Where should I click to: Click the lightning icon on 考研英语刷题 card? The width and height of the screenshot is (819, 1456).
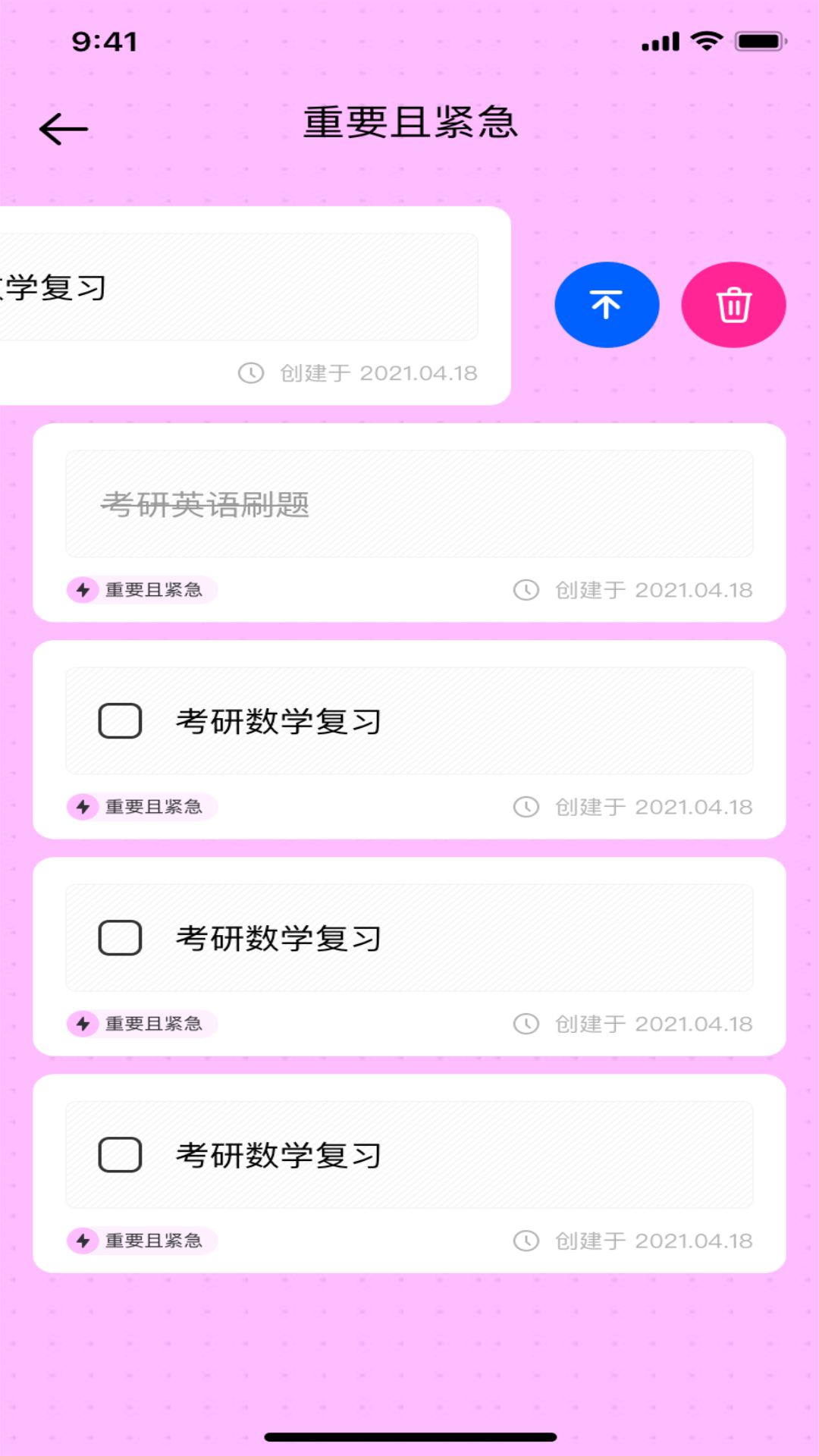(x=83, y=590)
